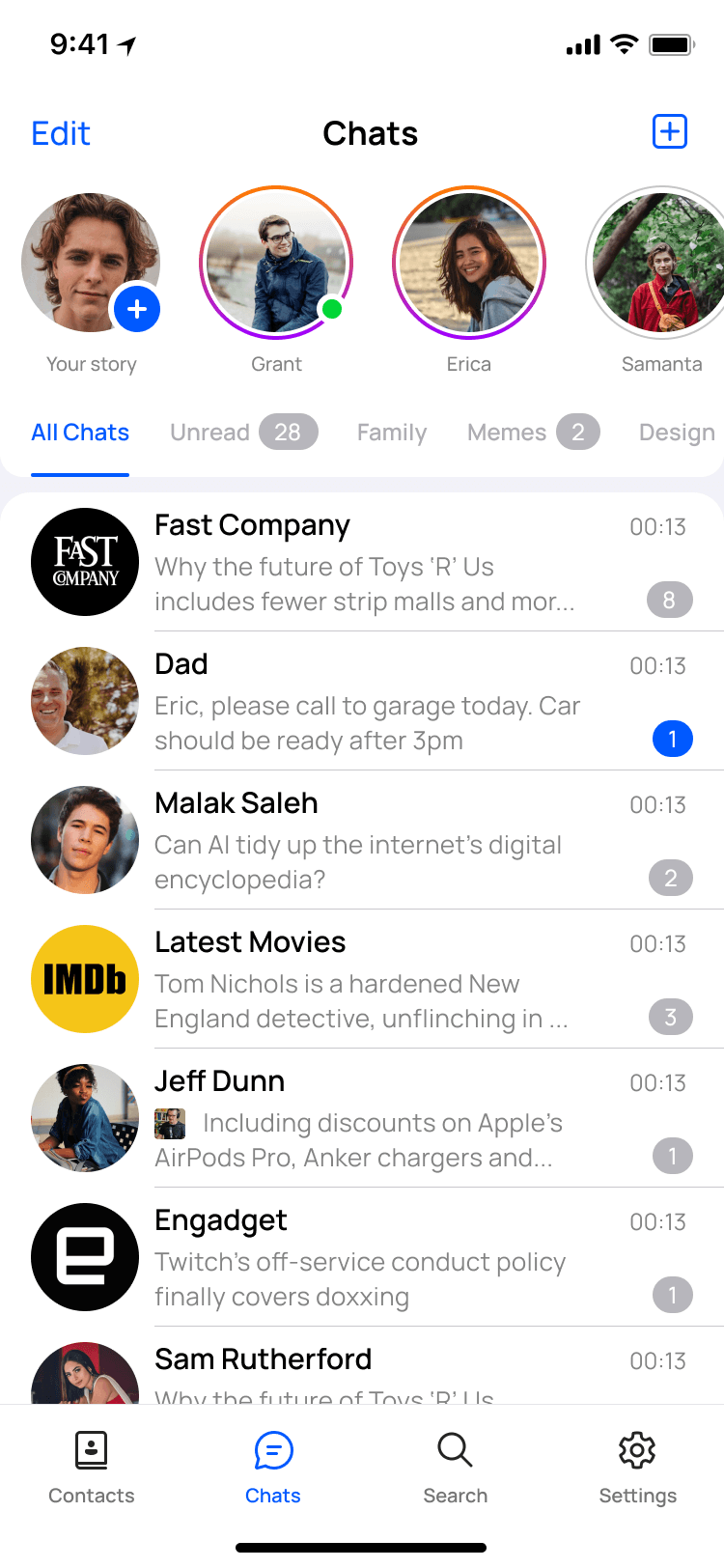Open the chat with Sam Rutherford
Image resolution: width=724 pixels, height=1568 pixels.
click(386, 1371)
